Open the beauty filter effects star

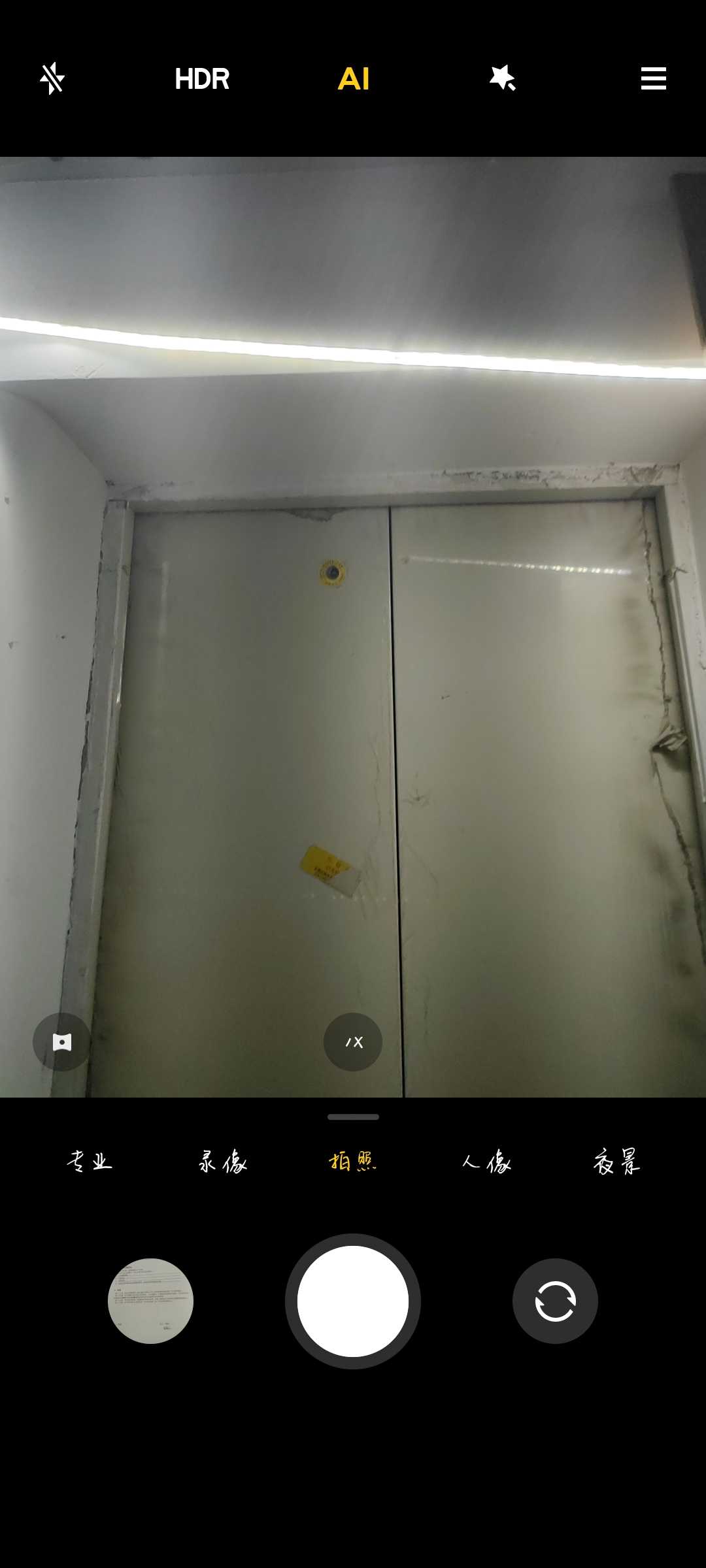503,78
